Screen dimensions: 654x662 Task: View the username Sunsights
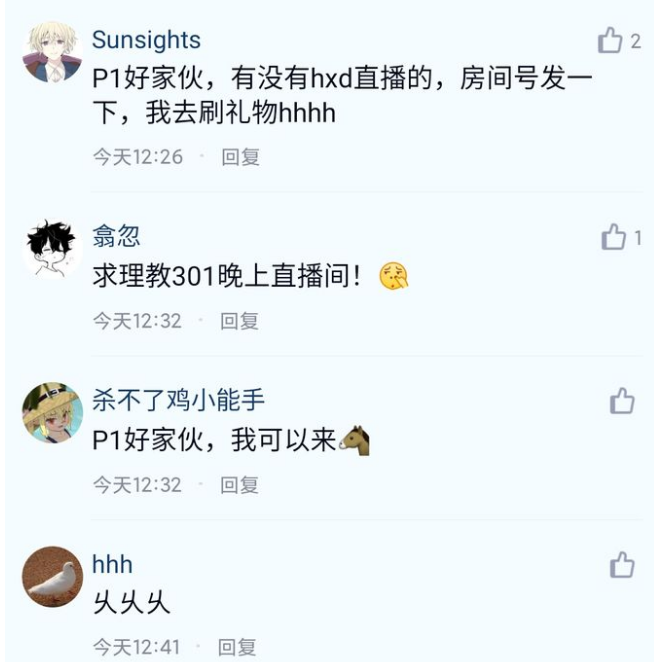point(146,40)
